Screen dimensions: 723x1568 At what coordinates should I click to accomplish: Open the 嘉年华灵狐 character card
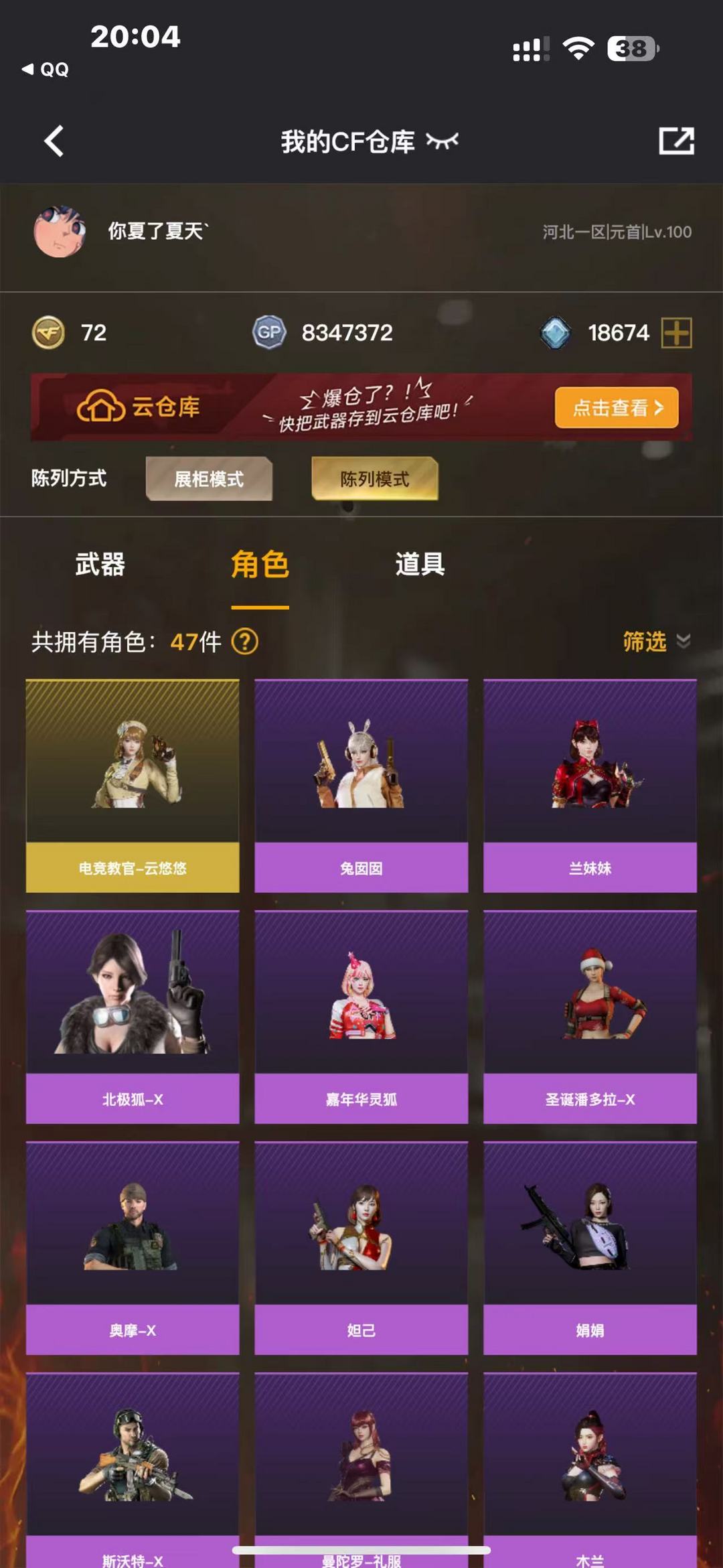tap(361, 1017)
